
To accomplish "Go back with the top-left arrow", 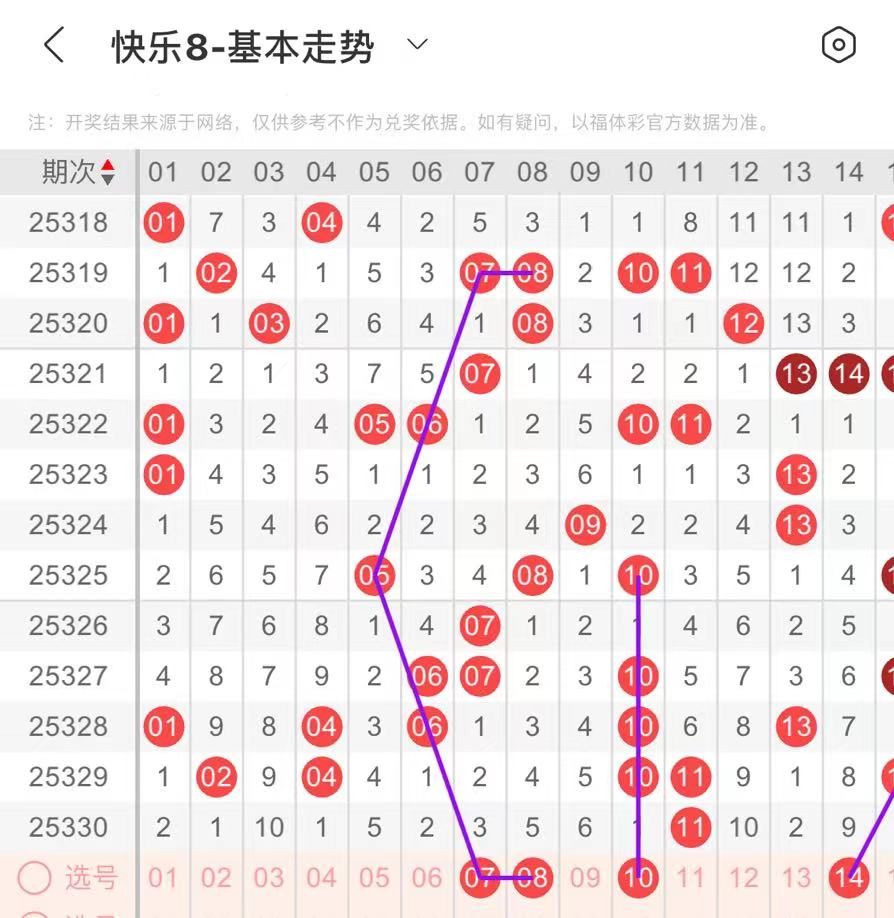I will 54,46.
